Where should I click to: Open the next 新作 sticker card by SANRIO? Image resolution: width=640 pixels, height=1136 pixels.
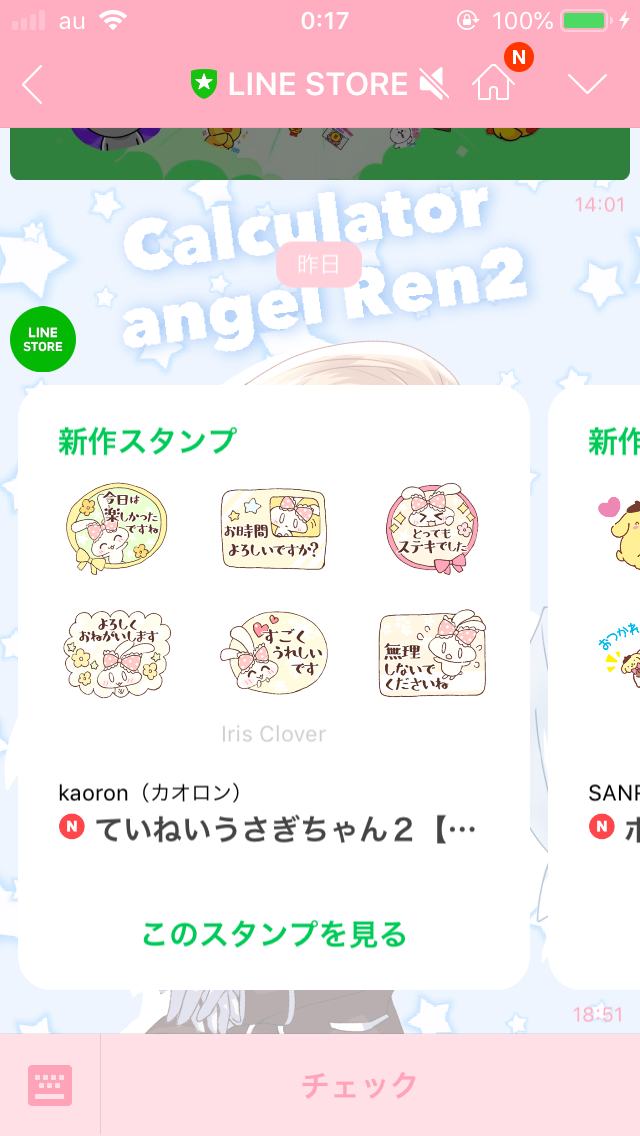point(594,687)
